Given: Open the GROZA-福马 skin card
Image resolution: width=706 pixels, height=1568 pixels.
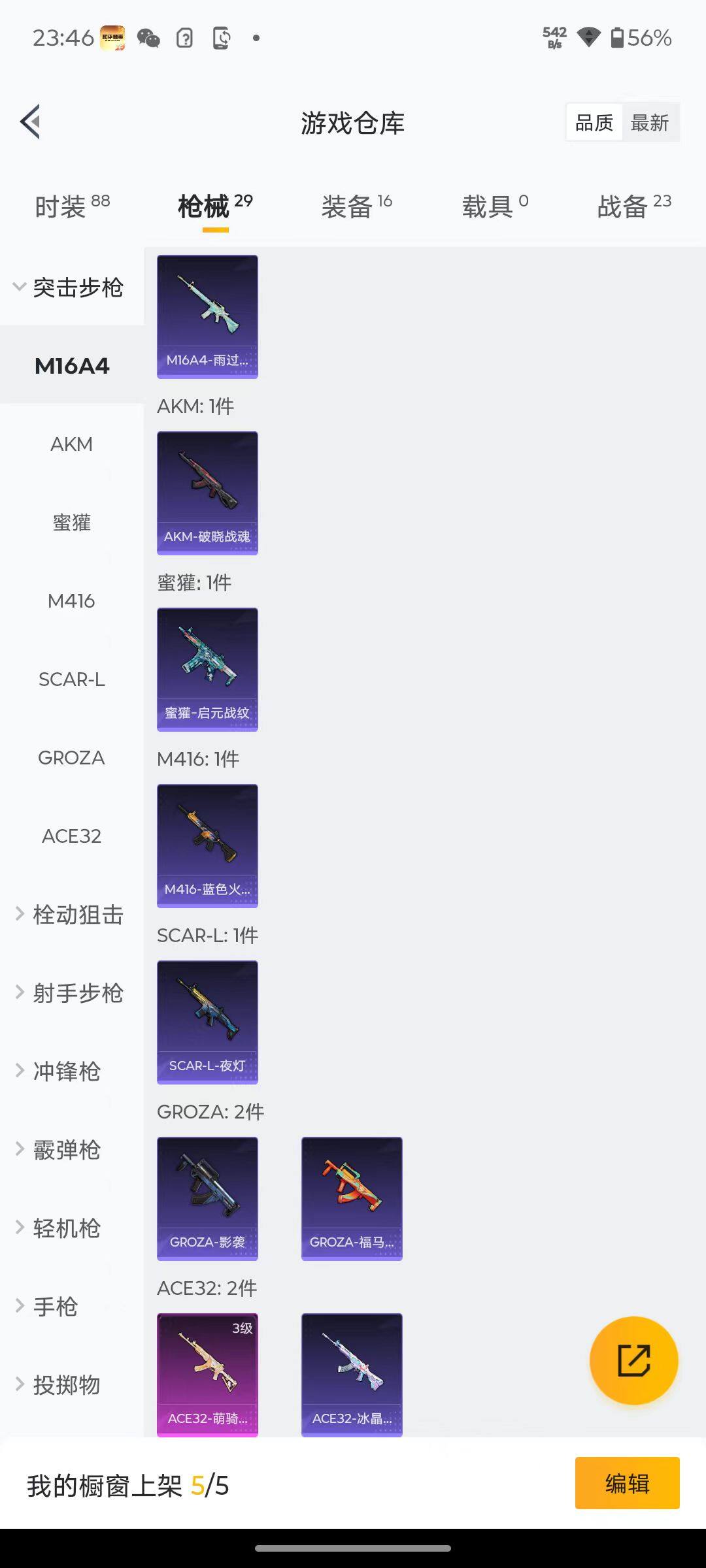Looking at the screenshot, I should click(352, 1198).
